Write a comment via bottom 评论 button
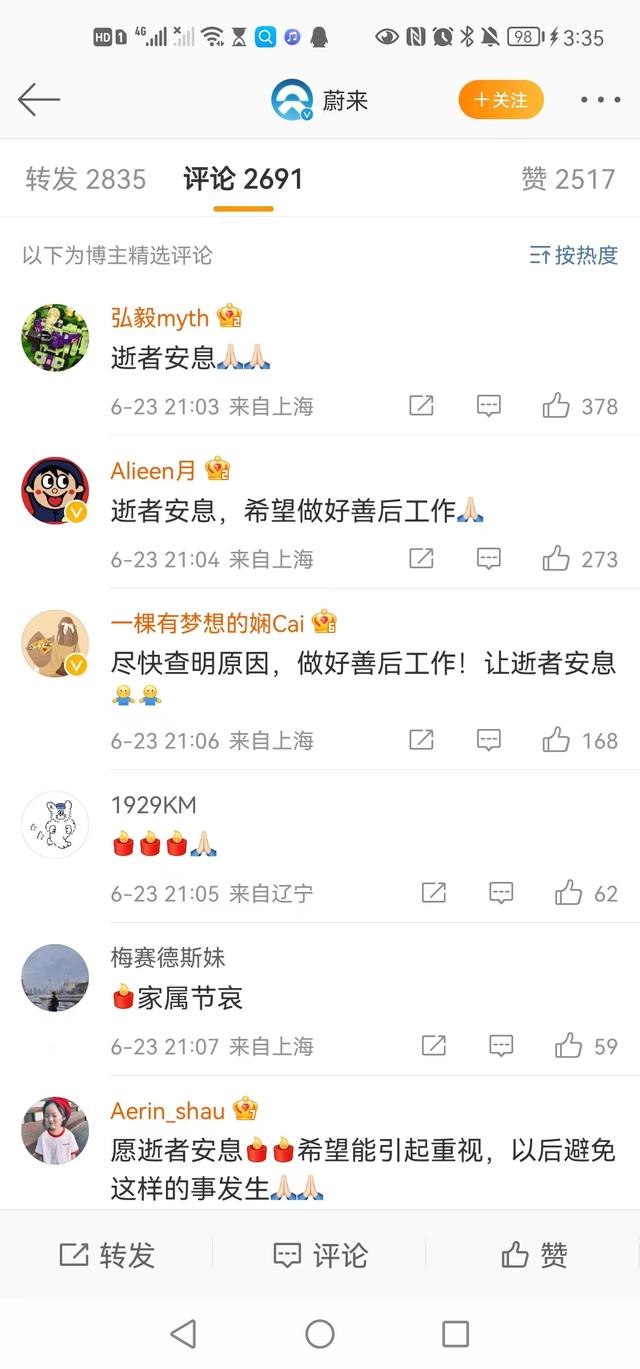Viewport: 640px width, 1369px height. 320,1255
